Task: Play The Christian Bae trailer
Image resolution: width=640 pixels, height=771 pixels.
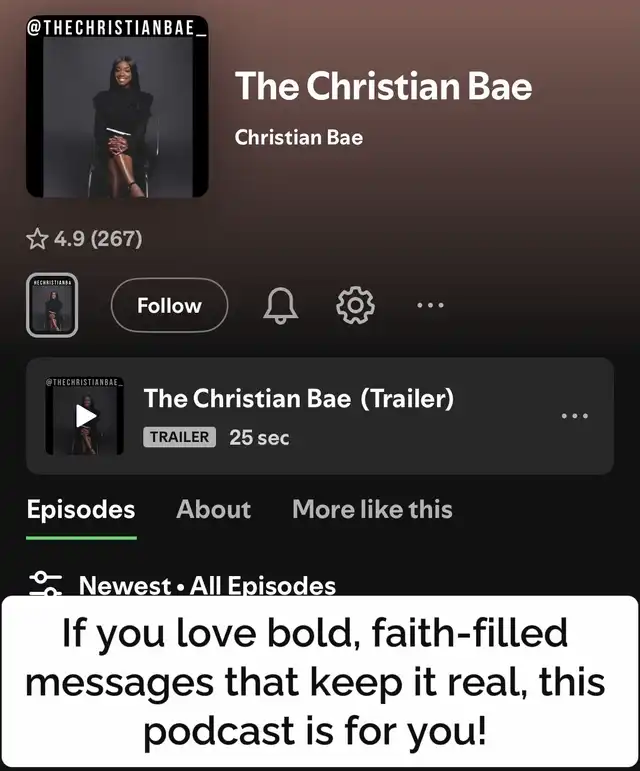Action: [86, 416]
